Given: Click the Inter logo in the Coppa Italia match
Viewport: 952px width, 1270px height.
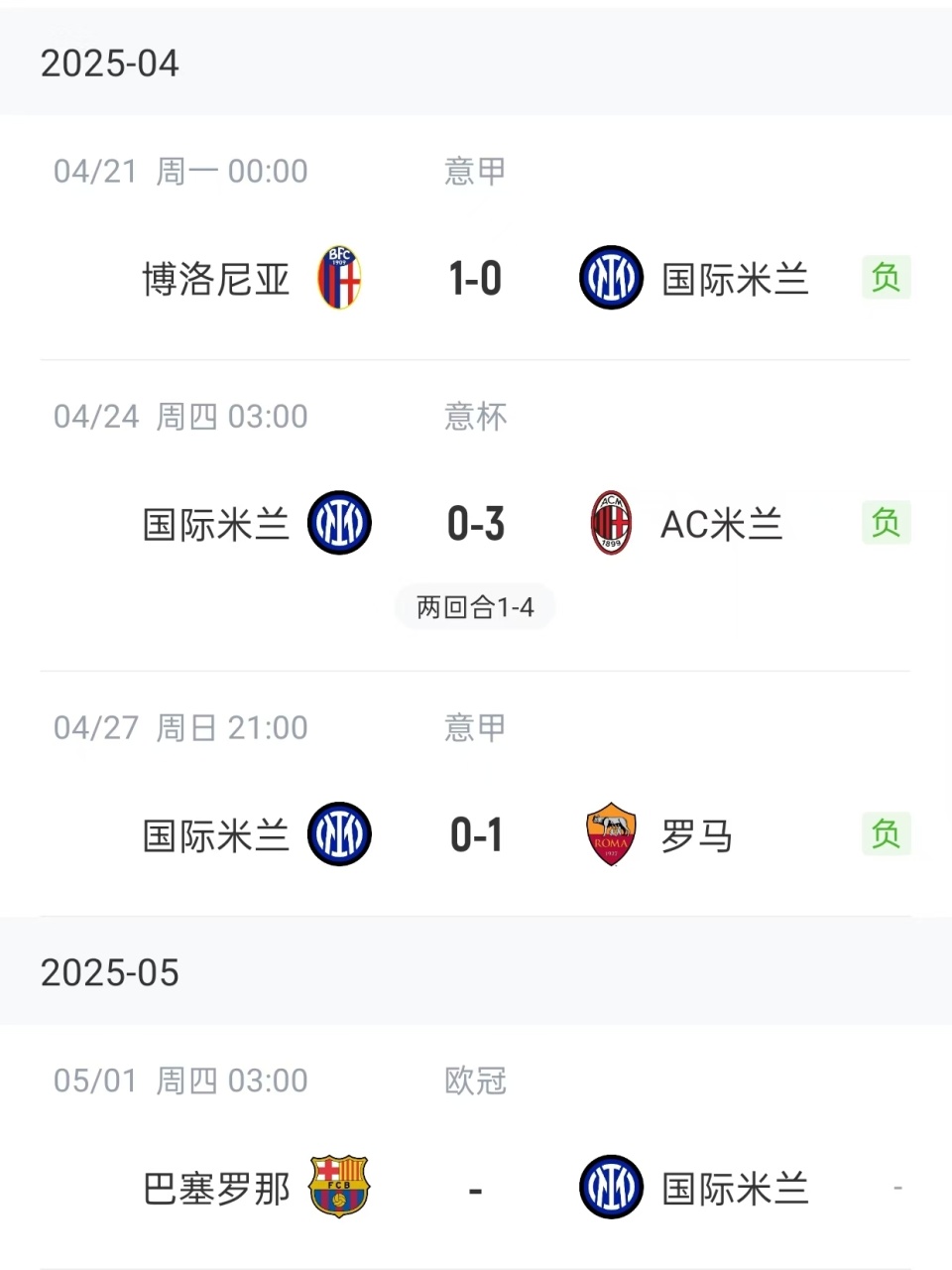Looking at the screenshot, I should (339, 523).
